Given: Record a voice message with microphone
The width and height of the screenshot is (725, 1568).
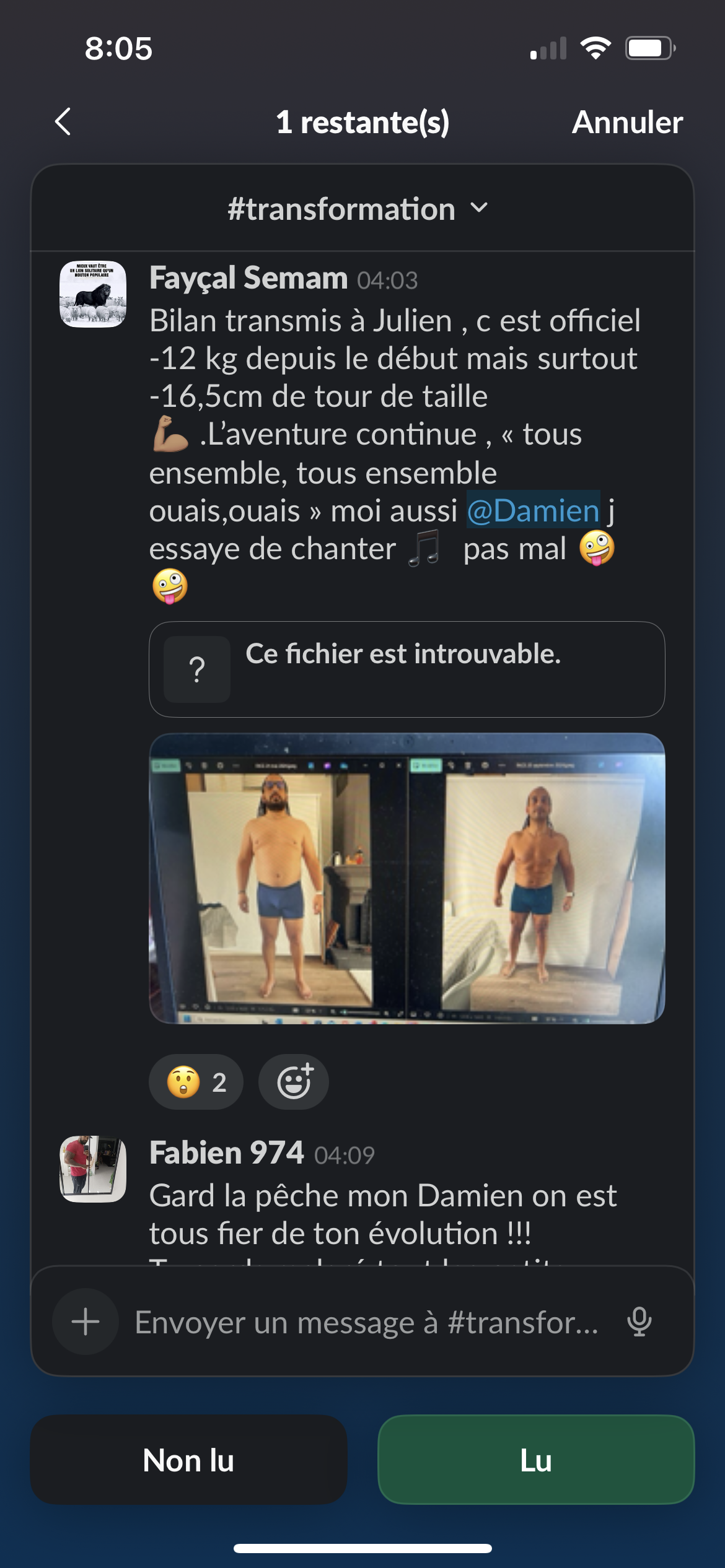Looking at the screenshot, I should point(639,1322).
